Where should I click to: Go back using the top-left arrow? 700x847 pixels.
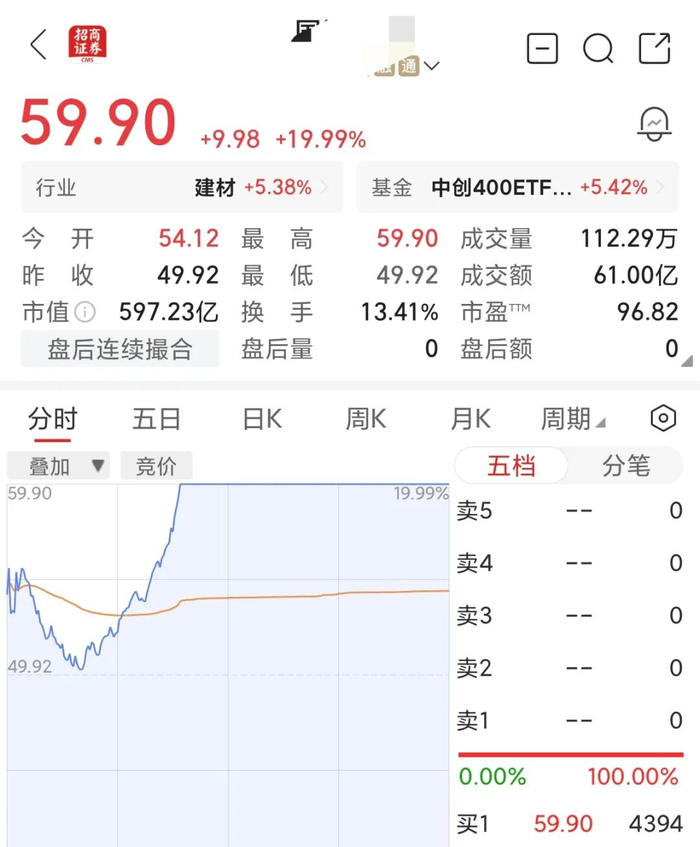click(x=38, y=45)
